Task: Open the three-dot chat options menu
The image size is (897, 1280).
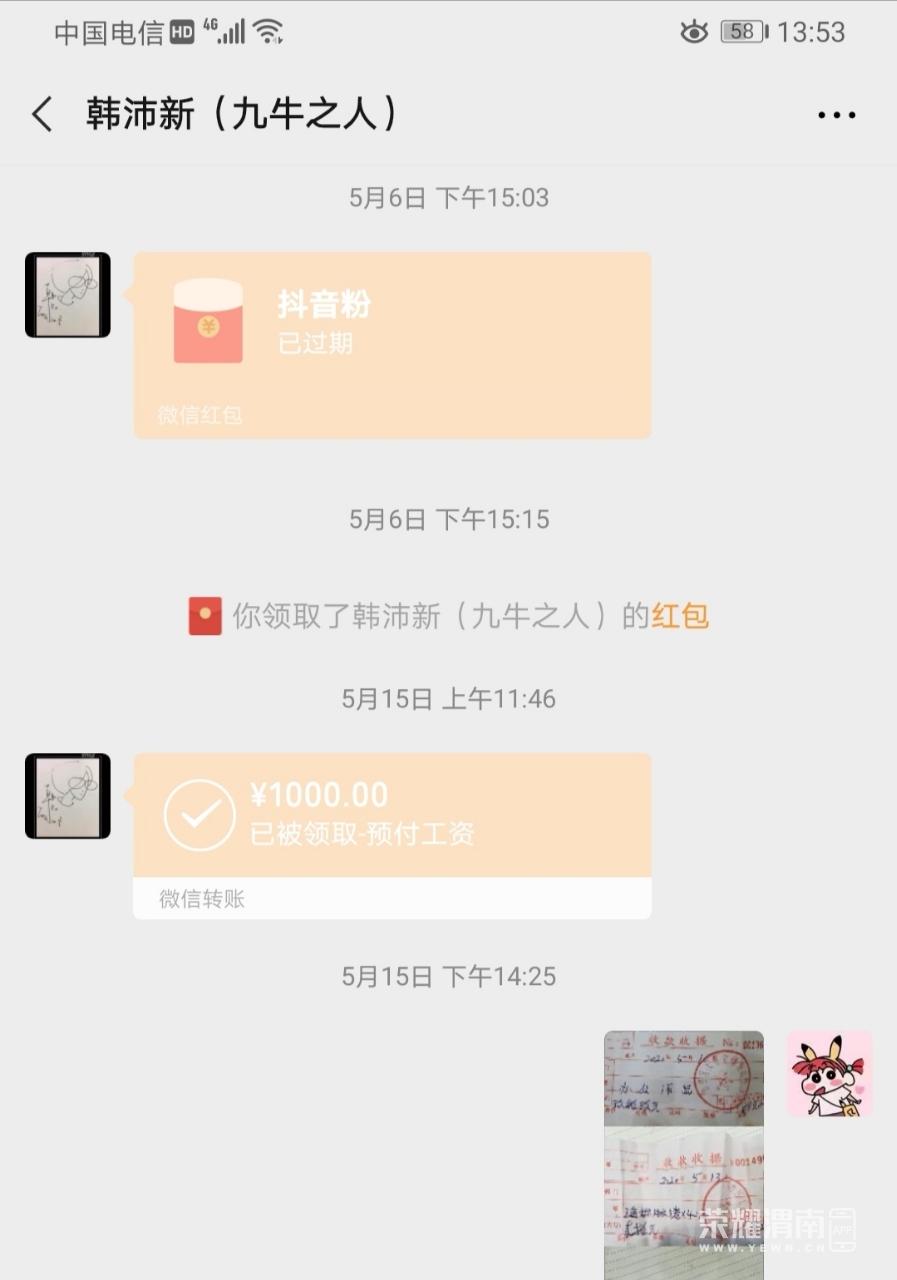Action: click(x=836, y=115)
